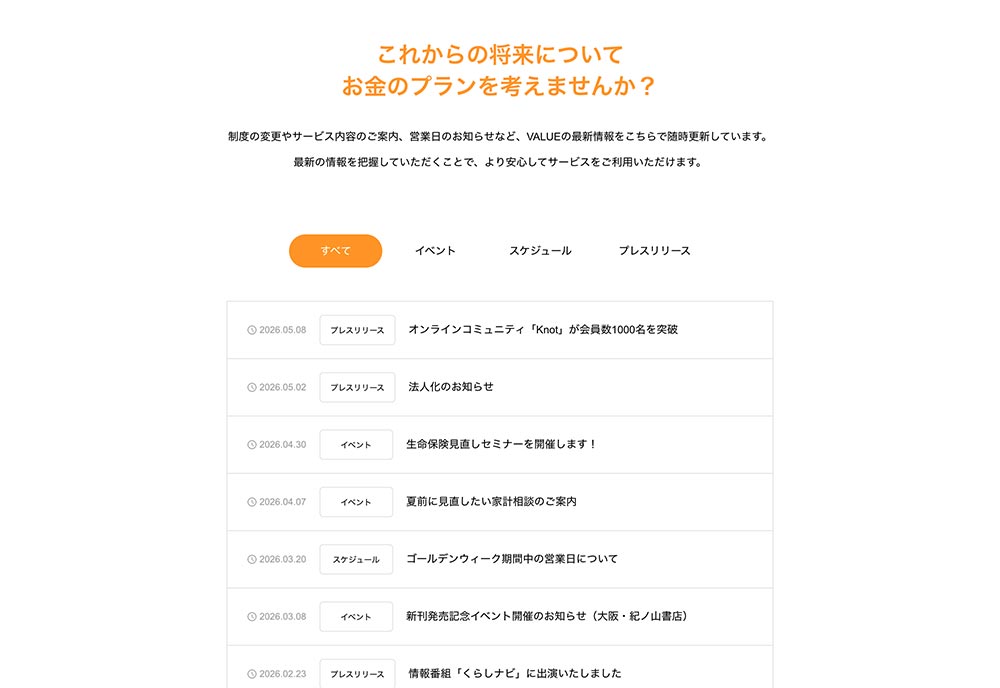
Task: Open the 法人化のお知らせ article
Action: click(x=500, y=388)
